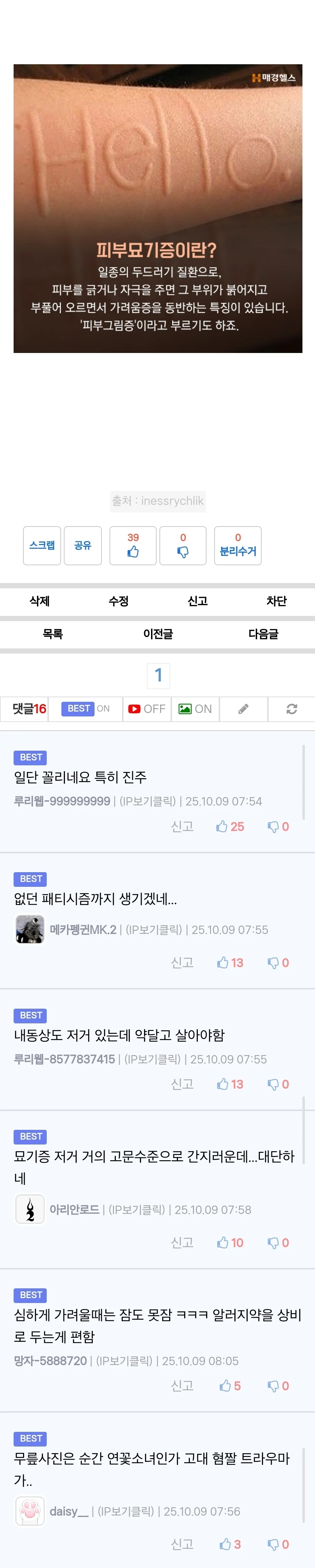
Task: Toggle YouTube embeds OFF switch
Action: click(147, 708)
